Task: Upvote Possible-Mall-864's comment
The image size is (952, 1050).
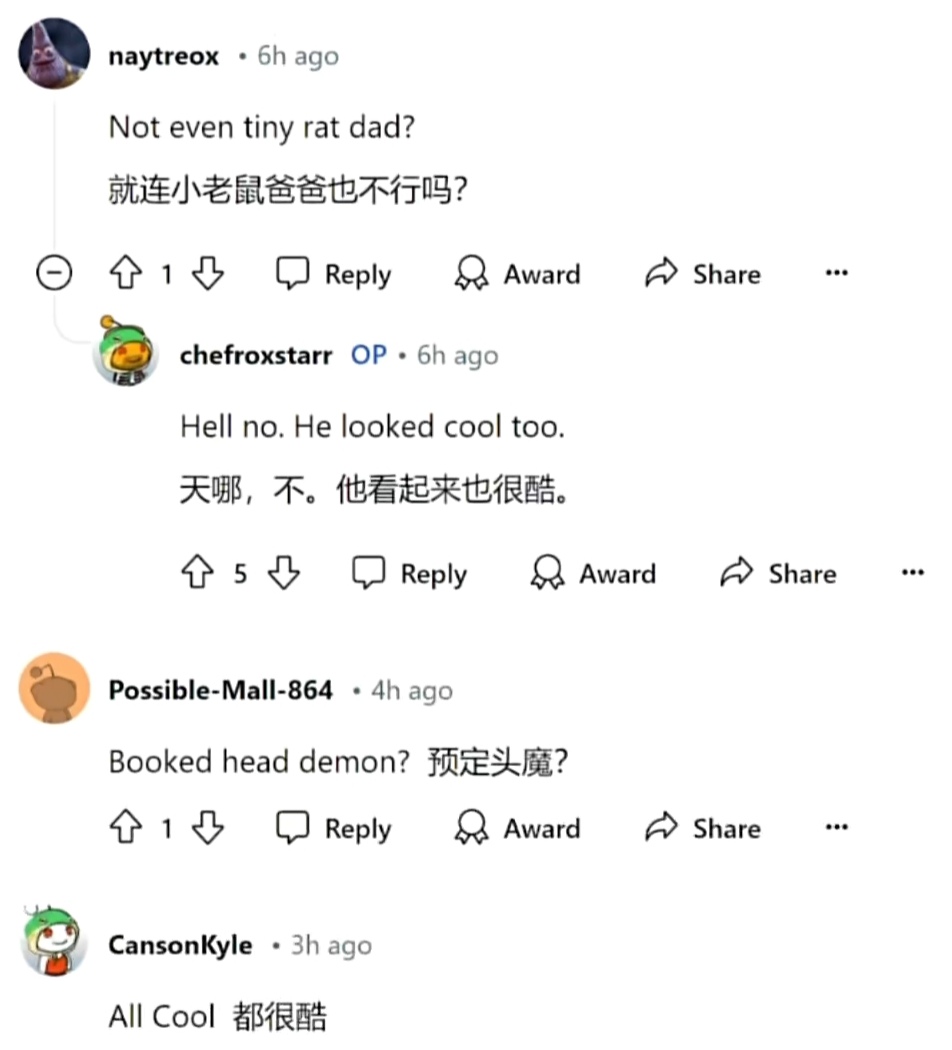Action: pyautogui.click(x=126, y=827)
